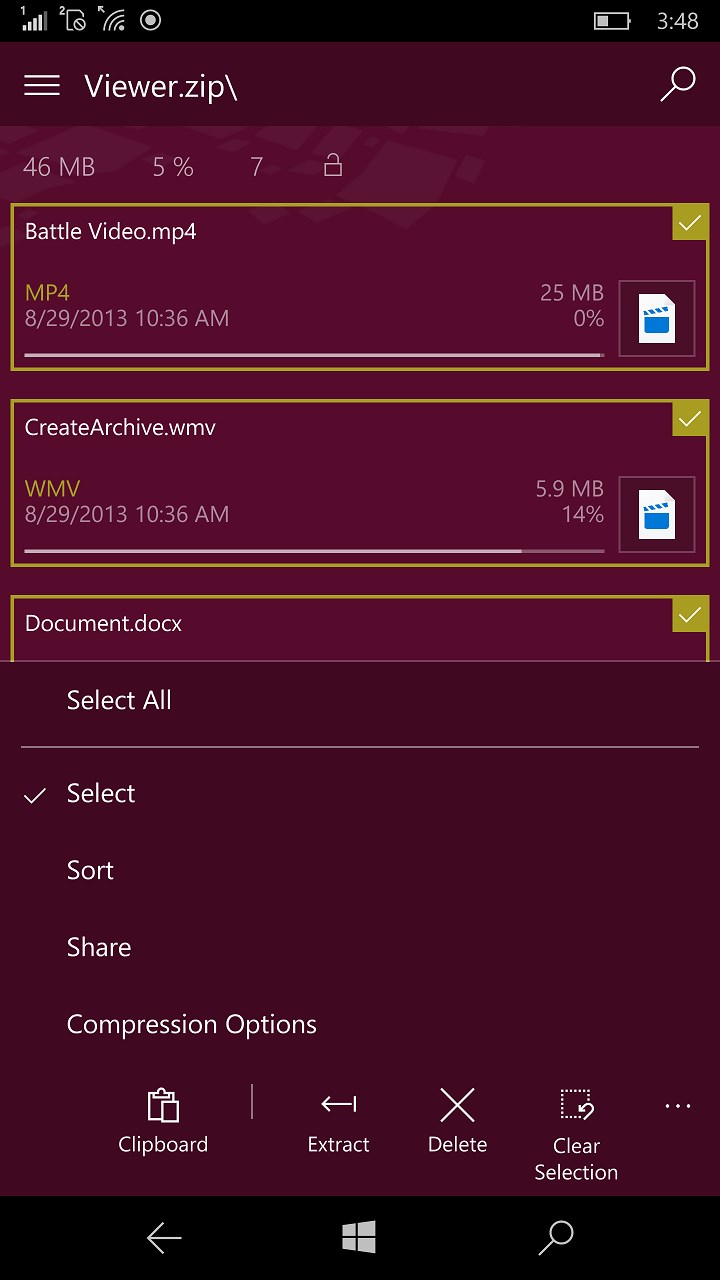The width and height of the screenshot is (720, 1280).
Task: Uncheck the Battle Video.mp4 selection box
Action: [x=690, y=224]
